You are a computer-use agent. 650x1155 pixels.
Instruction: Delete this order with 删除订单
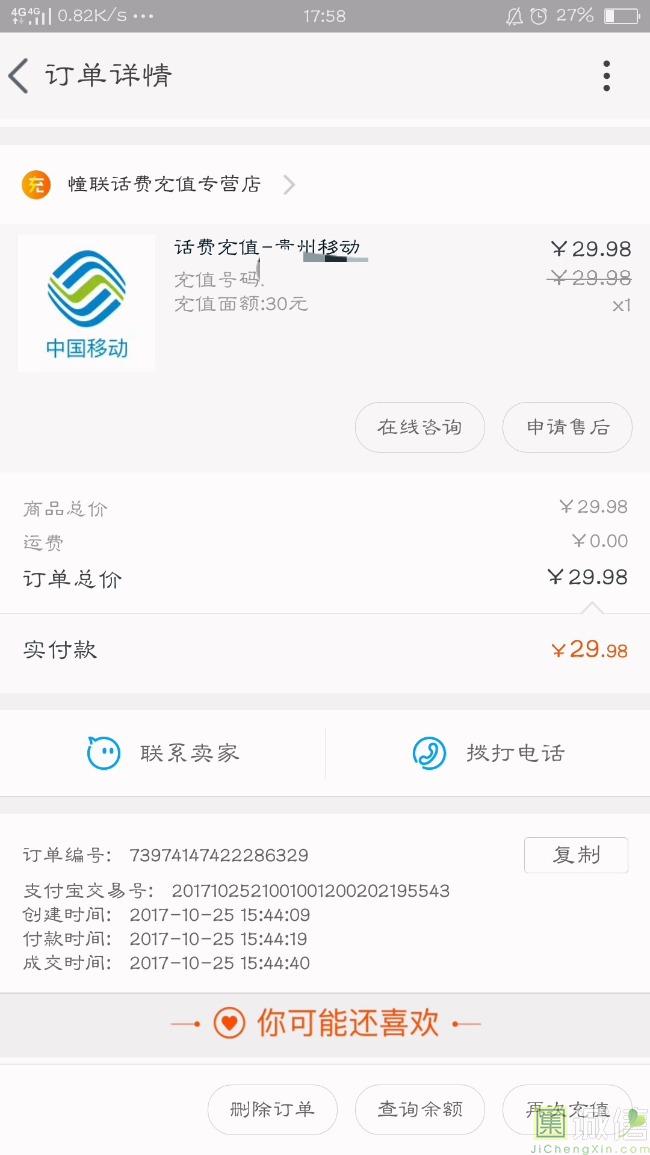click(272, 1109)
